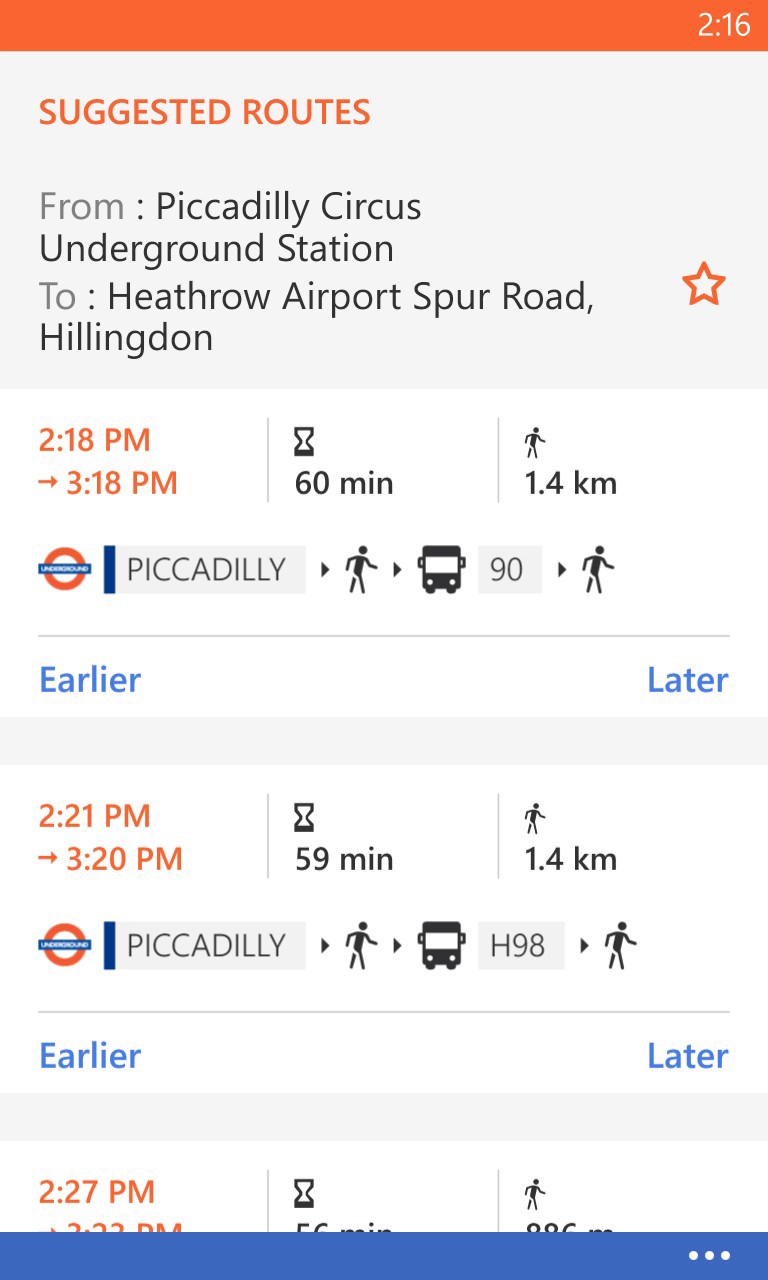Select the 2:27 PM departure entry
Image resolution: width=768 pixels, height=1280 pixels.
click(95, 1192)
